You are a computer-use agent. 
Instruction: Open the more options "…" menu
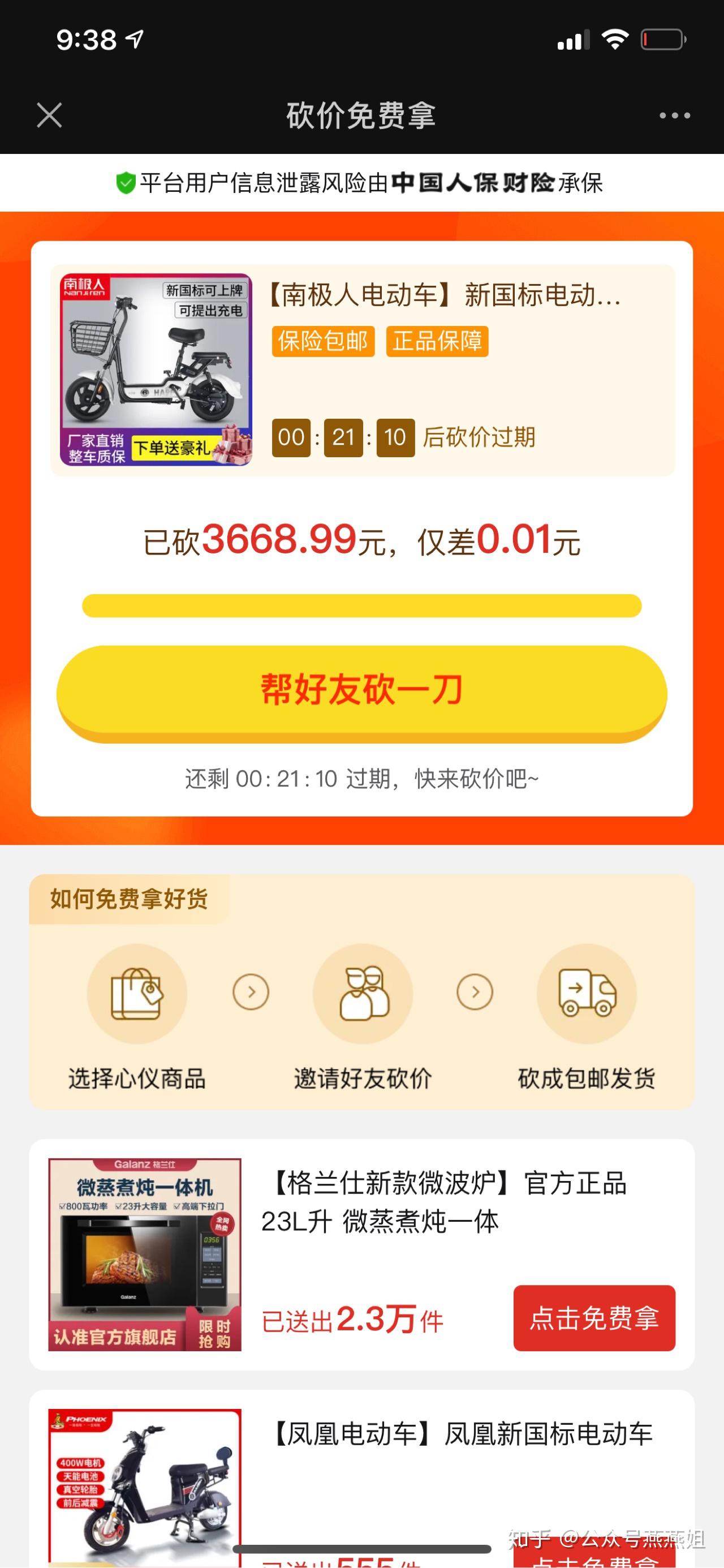674,114
